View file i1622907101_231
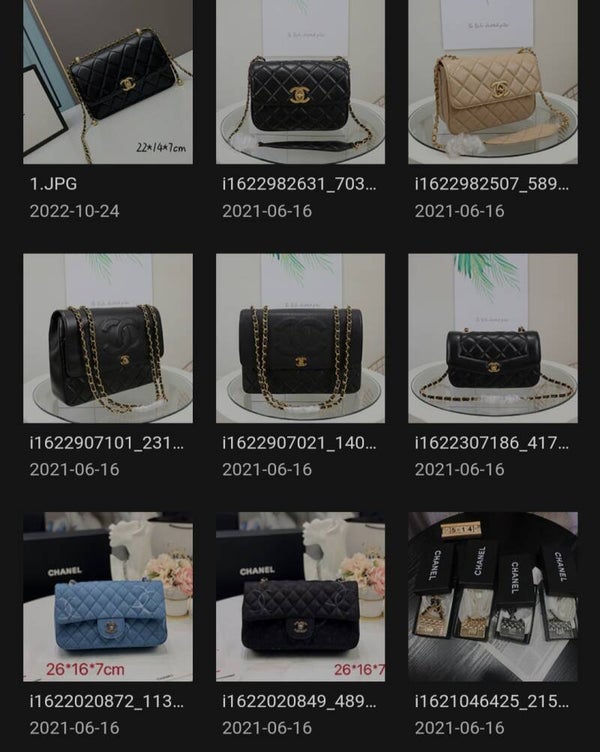 (x=108, y=338)
